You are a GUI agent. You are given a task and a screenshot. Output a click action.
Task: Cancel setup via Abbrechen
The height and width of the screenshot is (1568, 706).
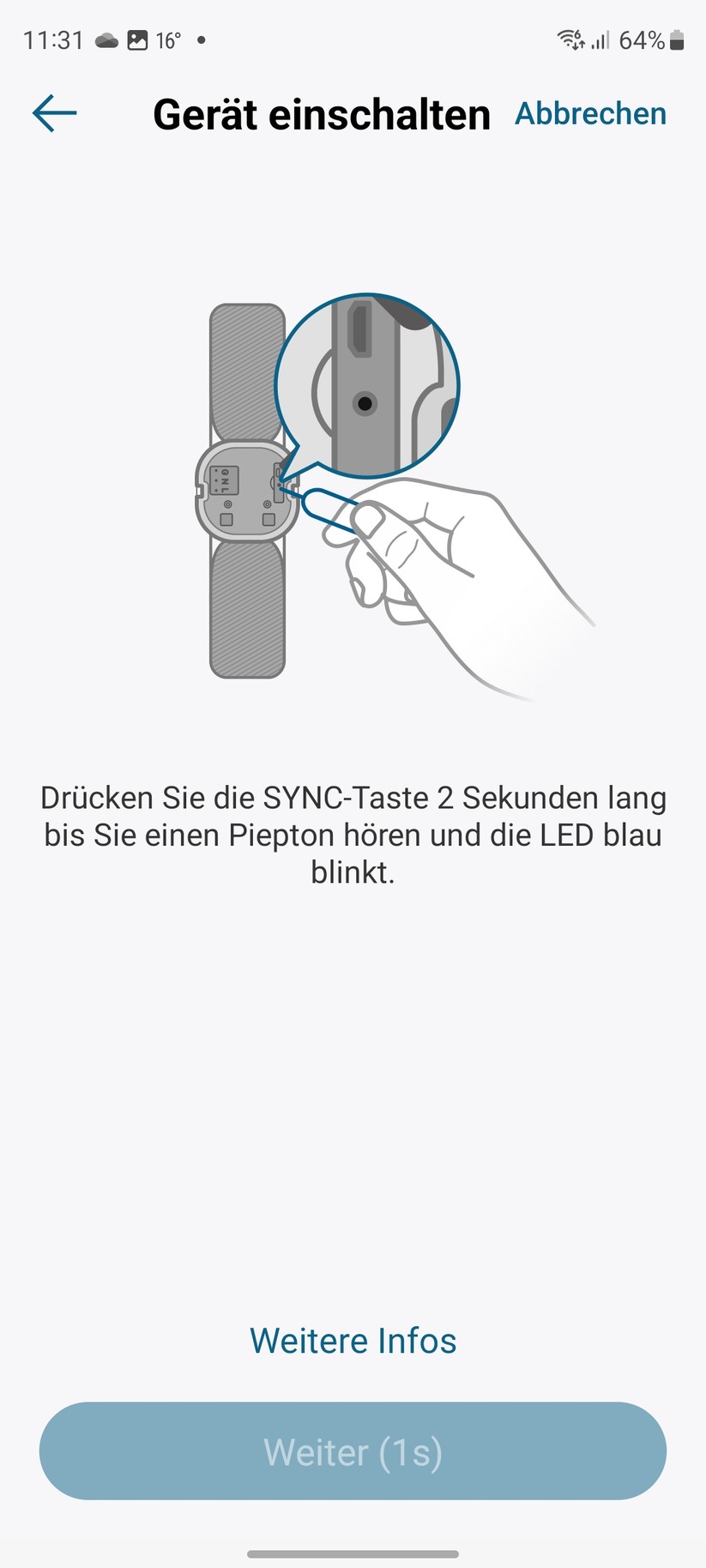click(589, 112)
